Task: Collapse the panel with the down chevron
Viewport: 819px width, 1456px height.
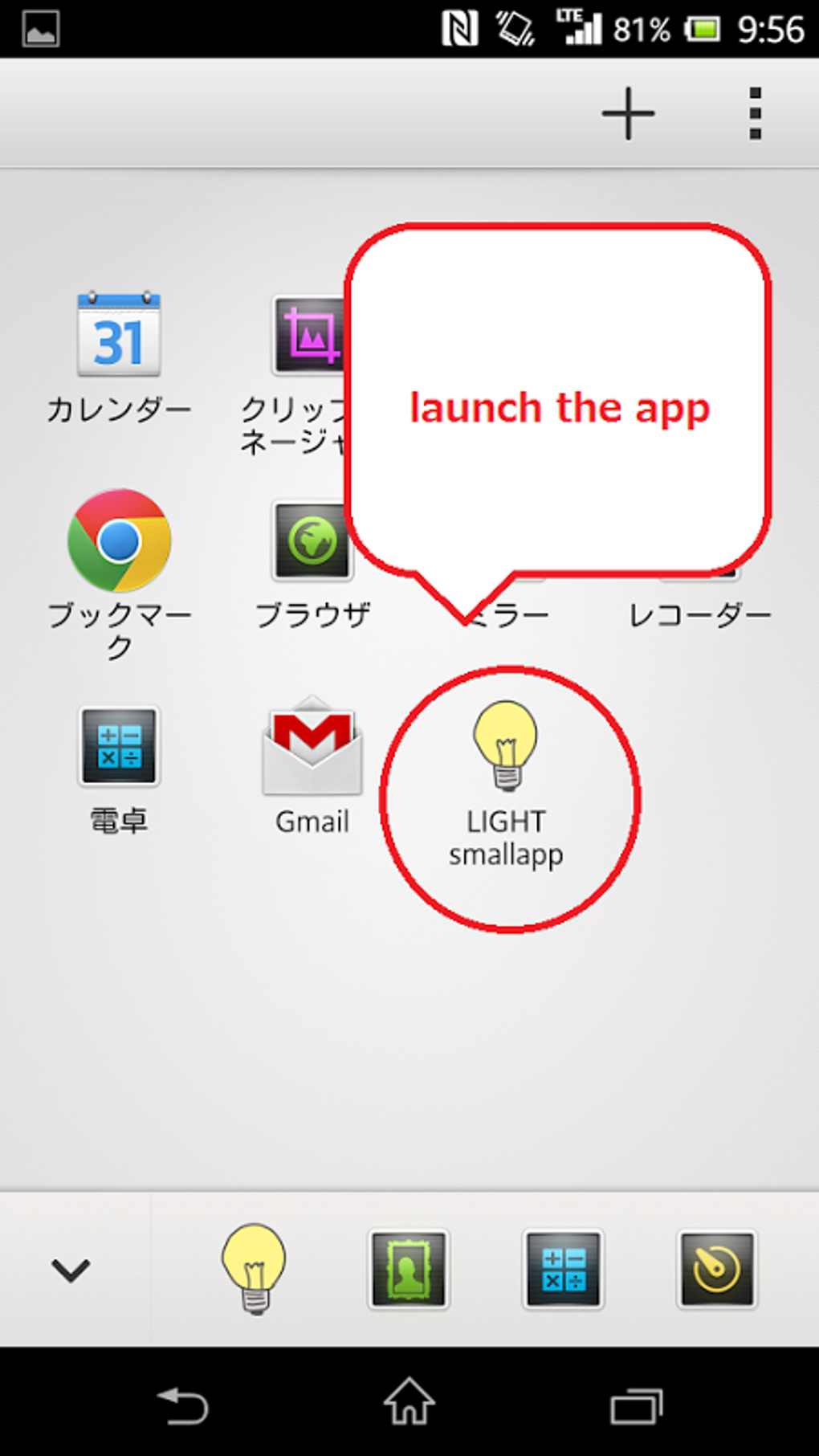Action: coord(71,1270)
